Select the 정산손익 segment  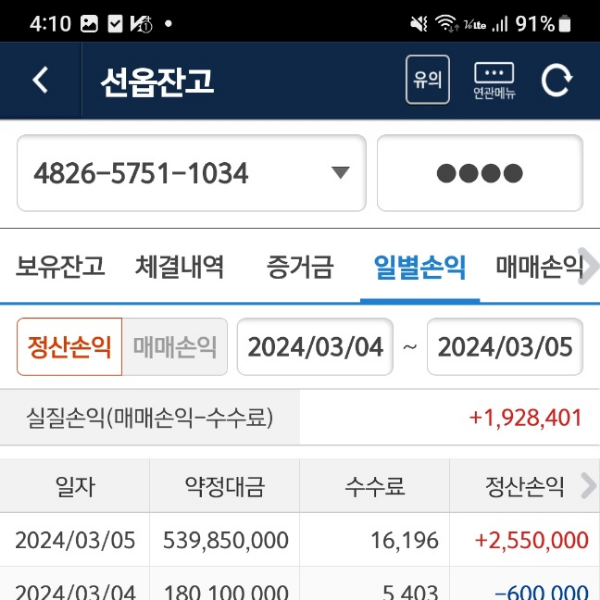click(x=70, y=347)
